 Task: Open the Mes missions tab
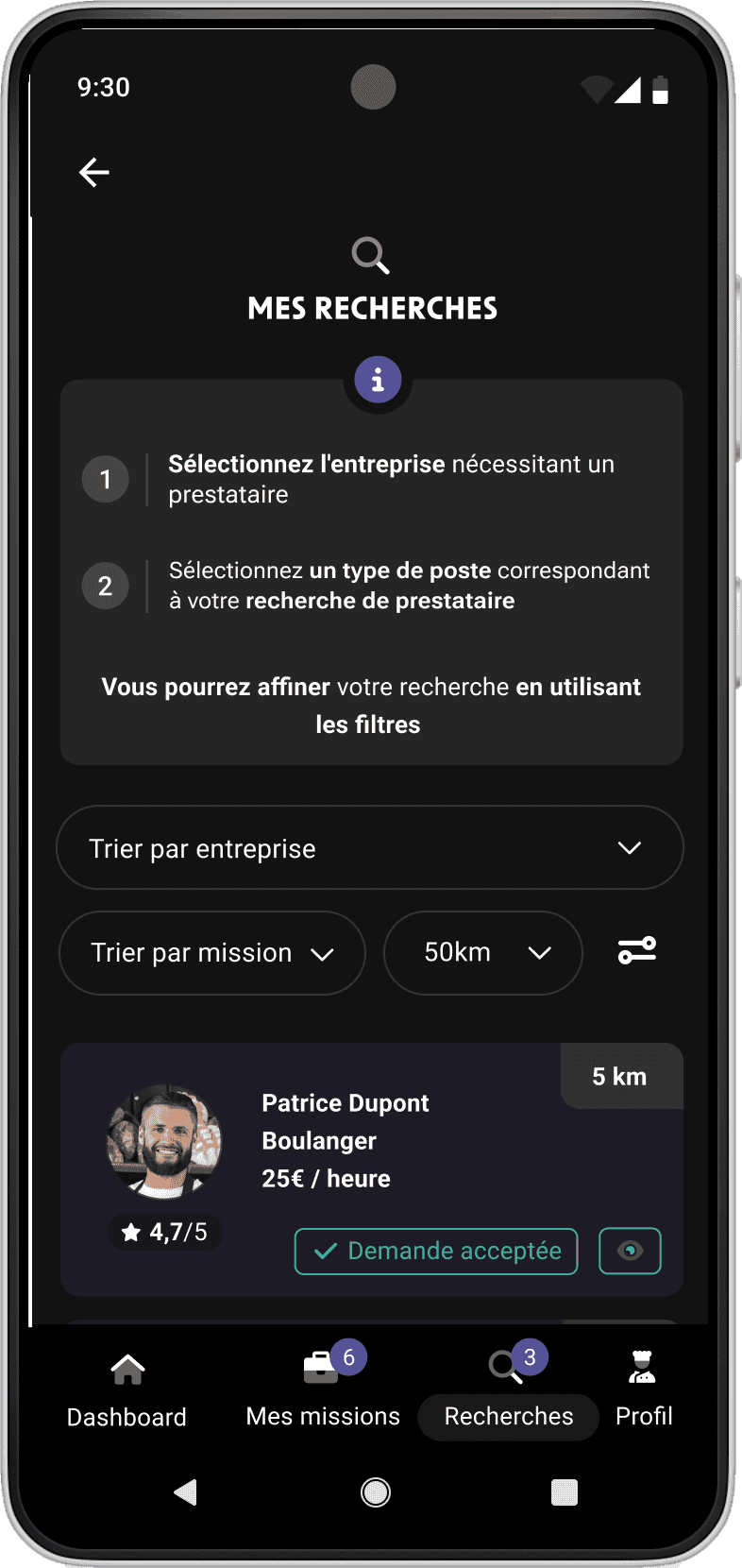coord(323,1390)
